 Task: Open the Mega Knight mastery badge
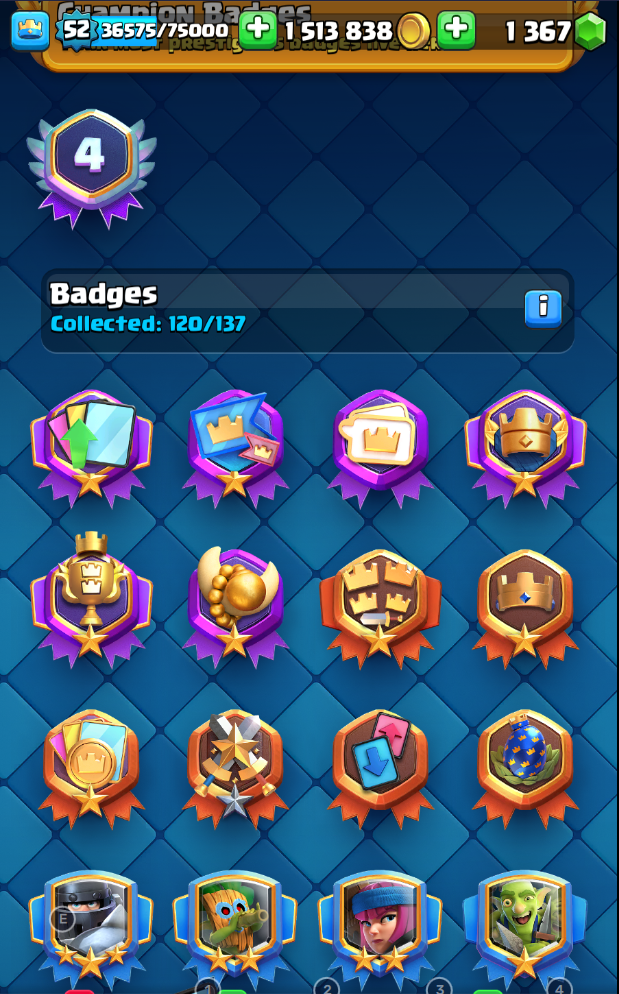coord(91,927)
